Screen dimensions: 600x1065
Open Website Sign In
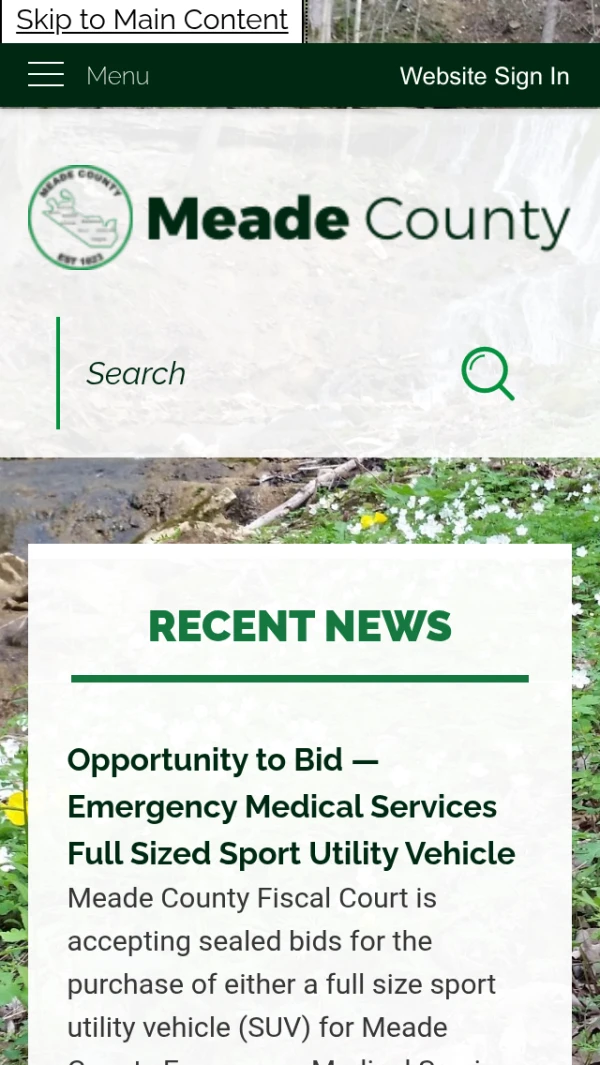pos(484,77)
